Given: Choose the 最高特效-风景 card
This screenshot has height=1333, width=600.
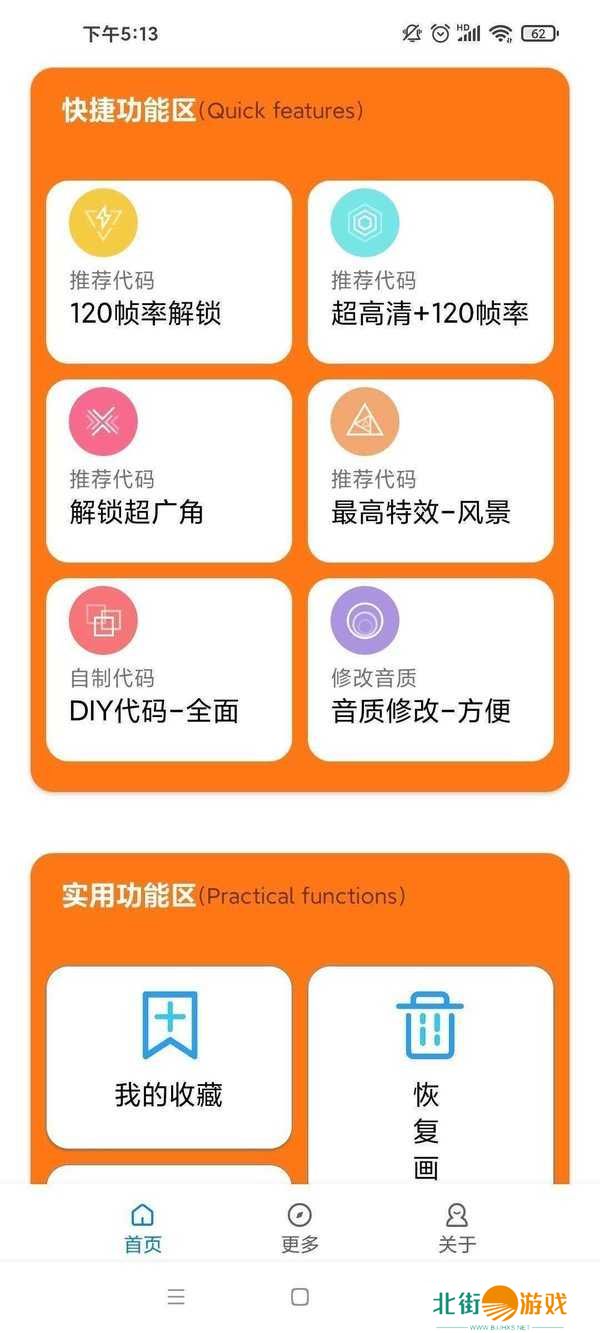Looking at the screenshot, I should click(x=430, y=471).
